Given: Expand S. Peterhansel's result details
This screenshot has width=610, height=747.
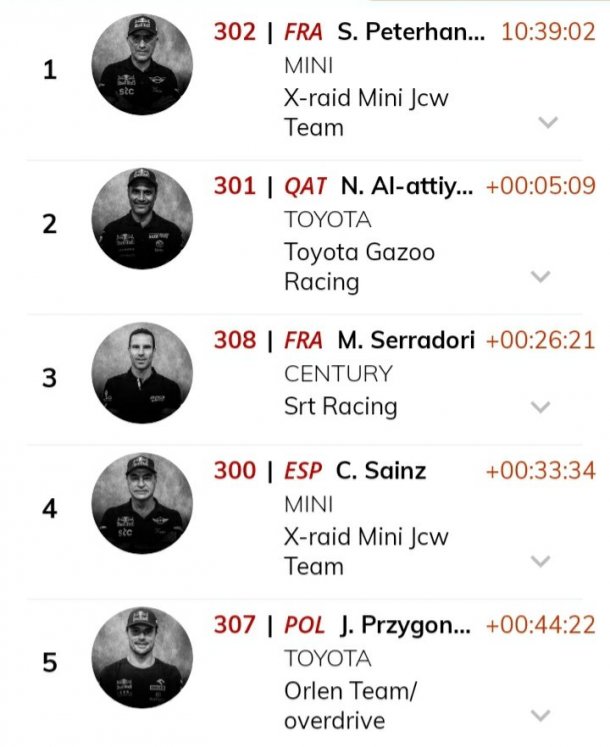Looking at the screenshot, I should point(547,122).
